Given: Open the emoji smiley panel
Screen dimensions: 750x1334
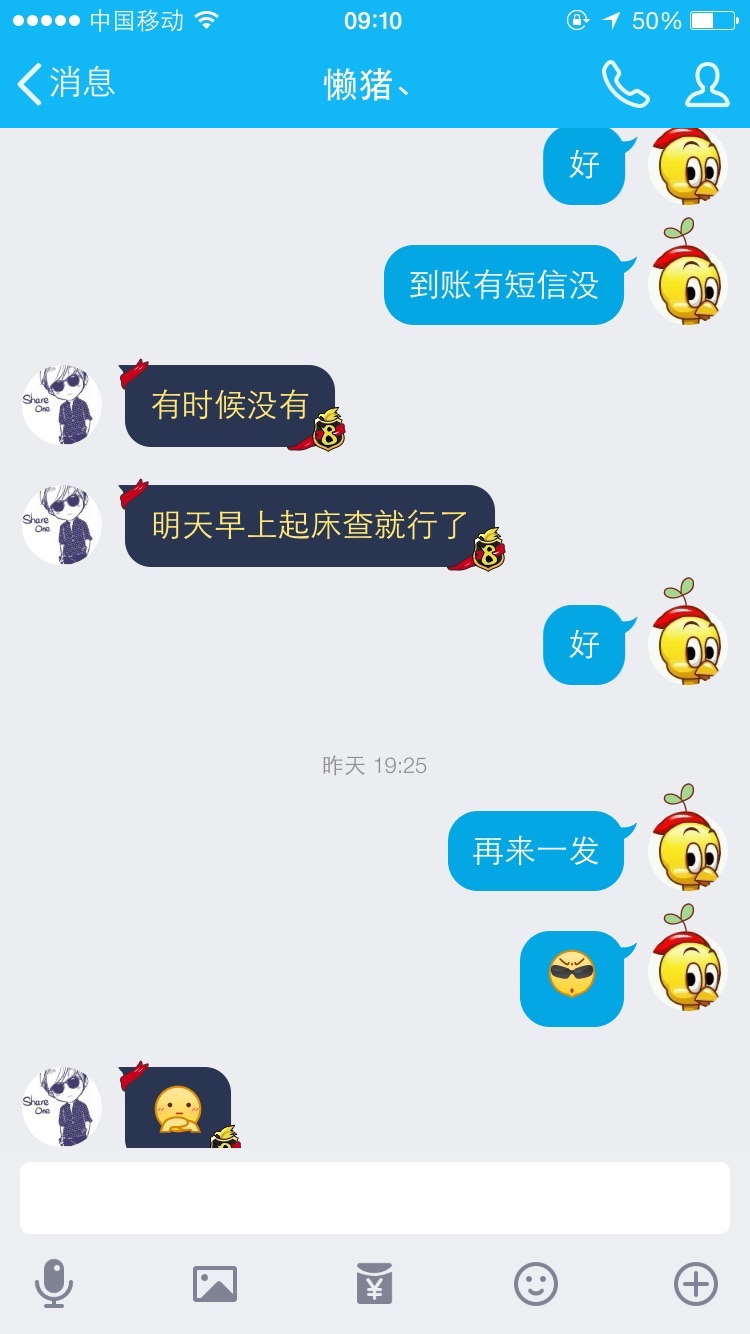Looking at the screenshot, I should click(536, 1284).
